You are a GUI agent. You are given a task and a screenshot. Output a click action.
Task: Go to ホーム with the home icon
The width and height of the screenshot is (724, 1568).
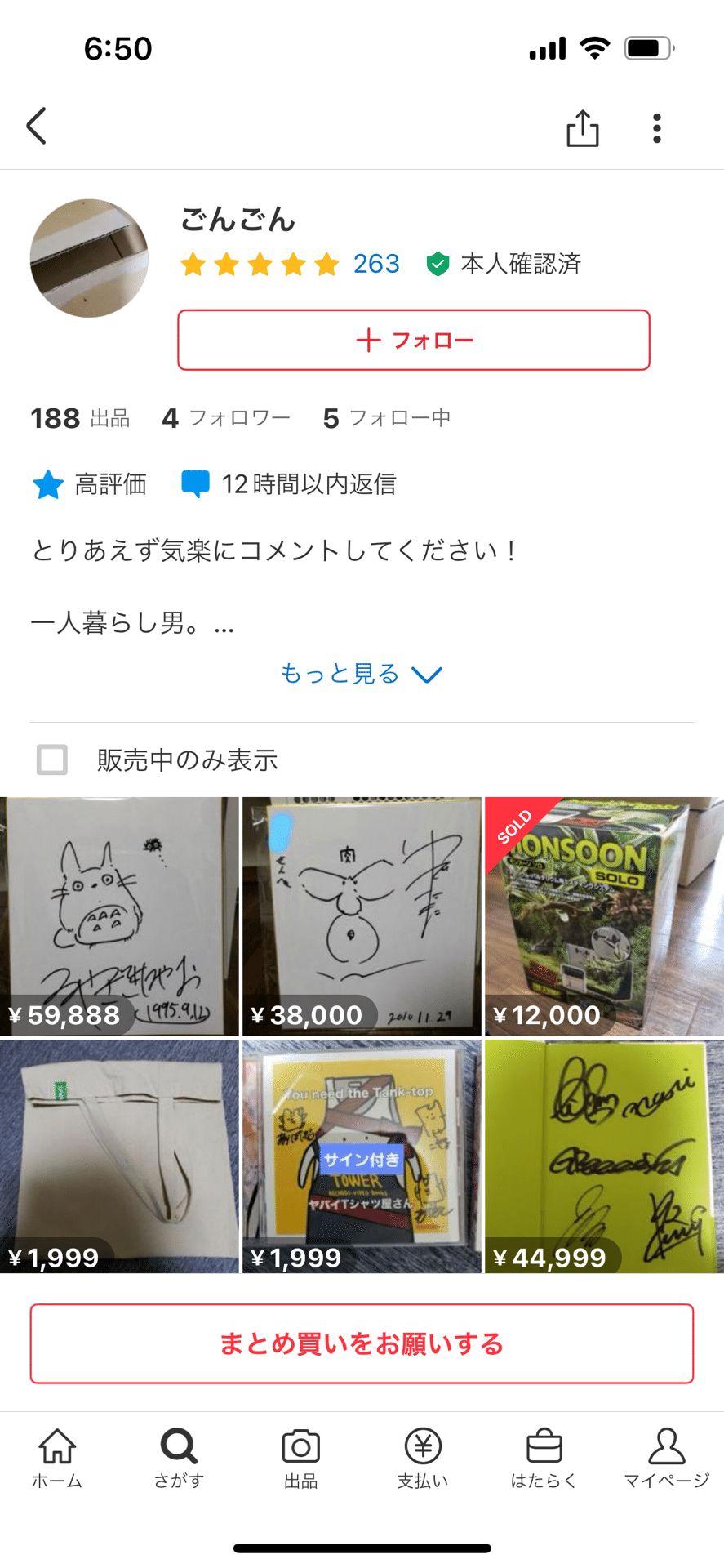point(57,1450)
